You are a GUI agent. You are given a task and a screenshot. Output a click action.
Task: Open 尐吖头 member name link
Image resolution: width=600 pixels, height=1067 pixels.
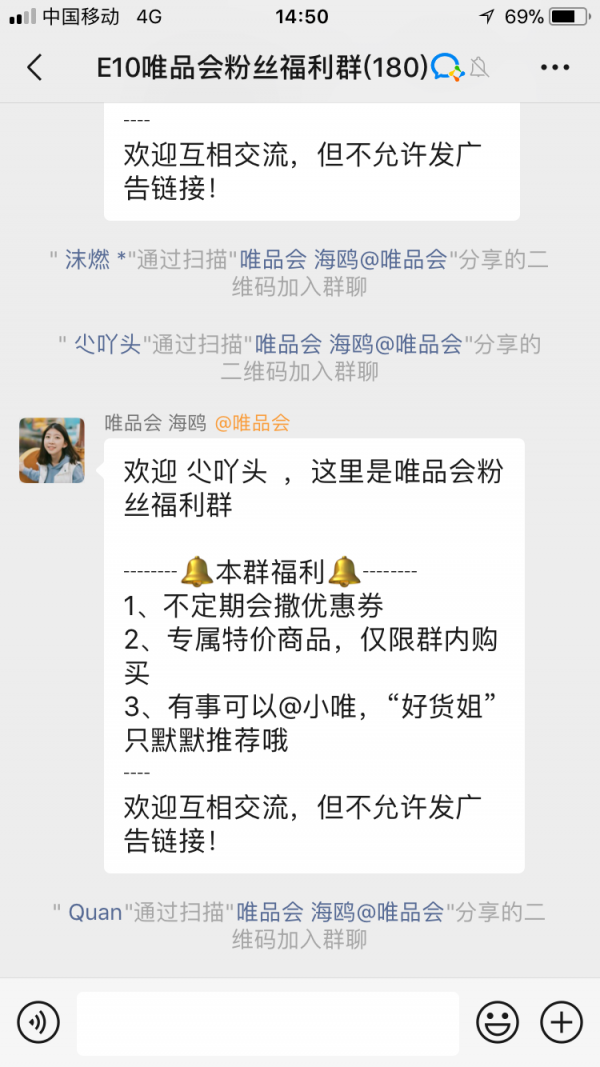coord(107,344)
